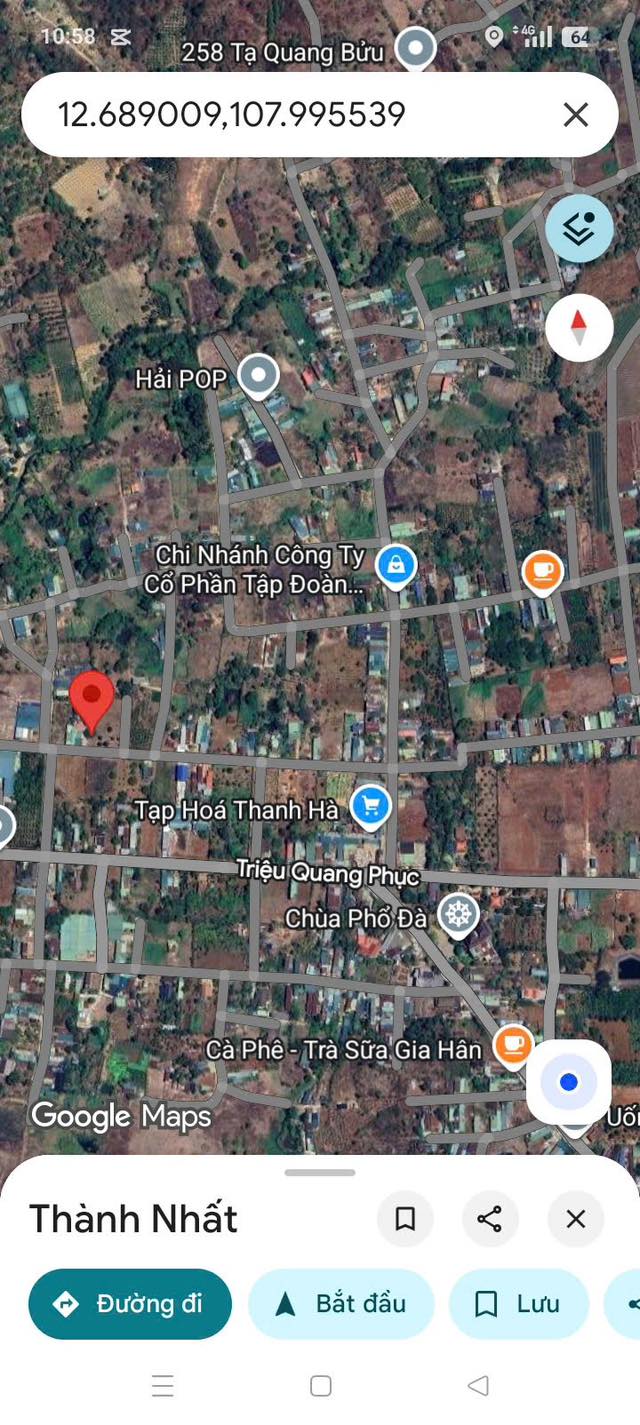Go back with the system back button
This screenshot has width=640, height=1425.
(478, 1385)
